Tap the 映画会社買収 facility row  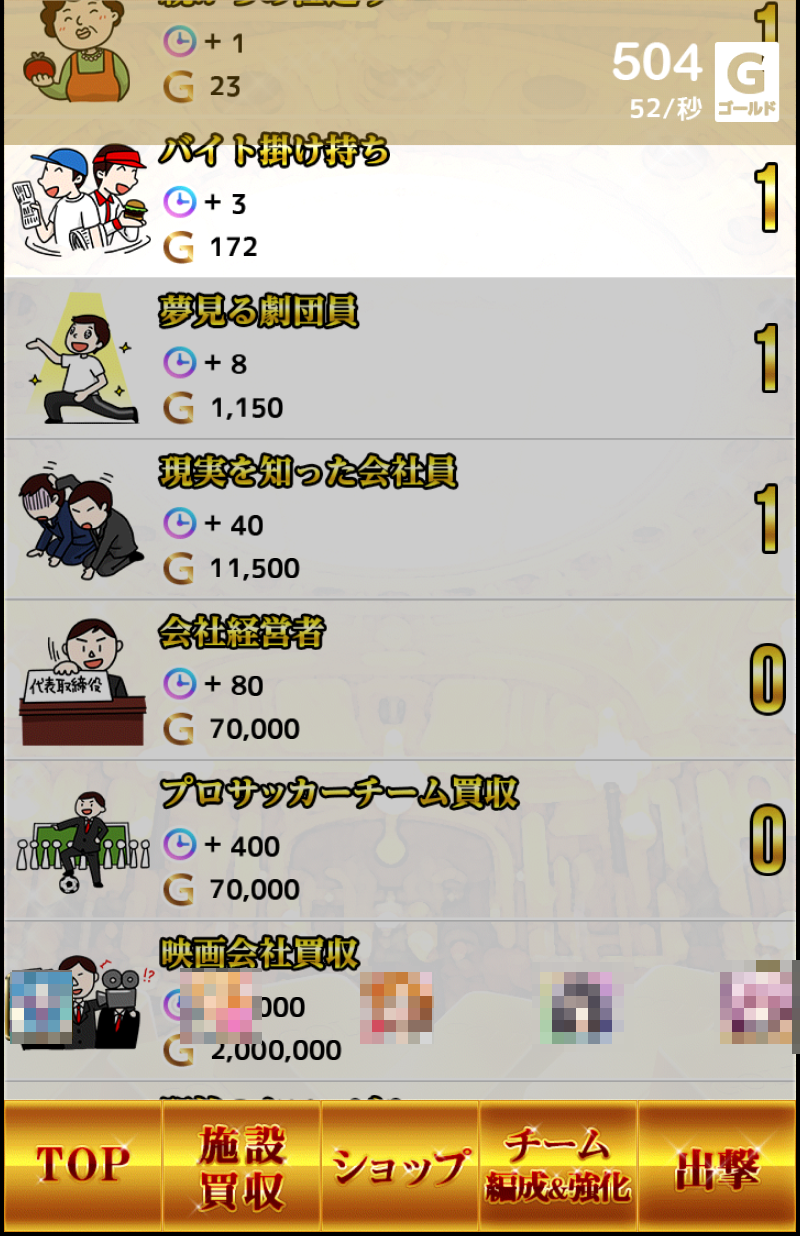pos(400,1001)
